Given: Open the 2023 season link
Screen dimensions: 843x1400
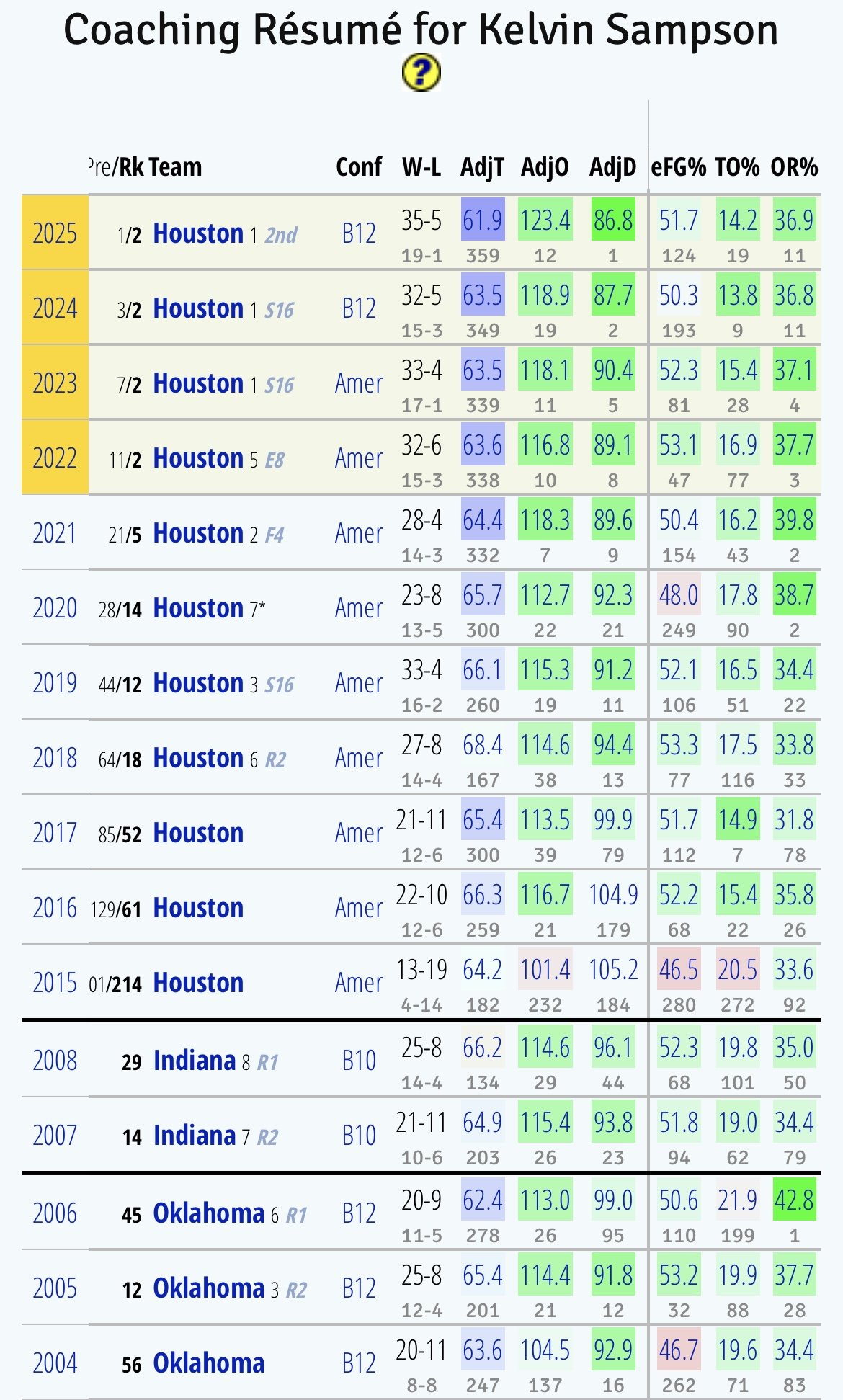Looking at the screenshot, I should point(55,383).
